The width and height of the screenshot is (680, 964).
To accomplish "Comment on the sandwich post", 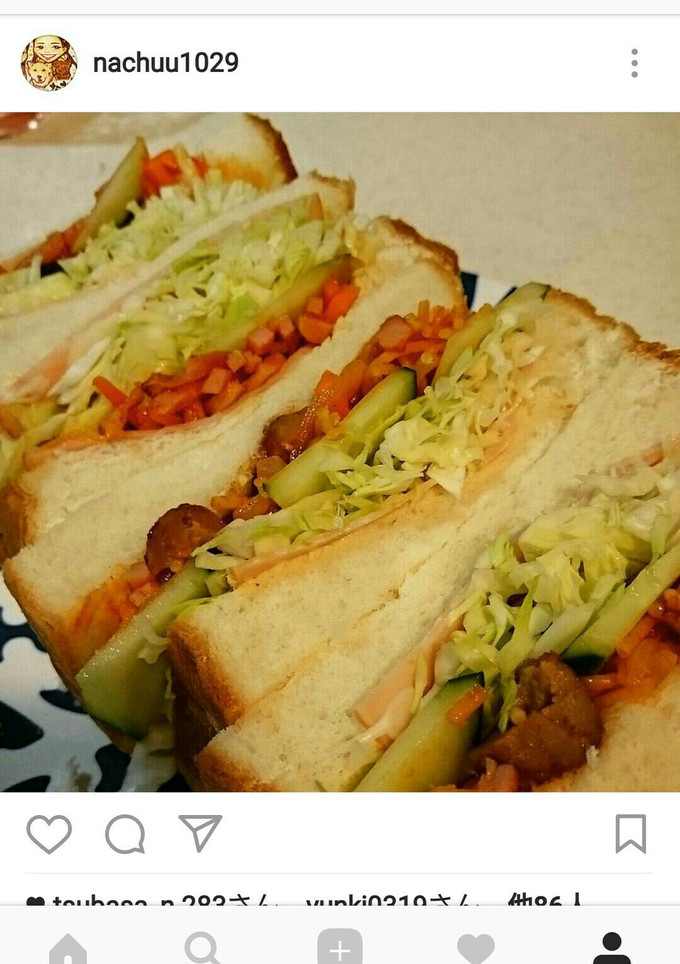I will point(125,833).
